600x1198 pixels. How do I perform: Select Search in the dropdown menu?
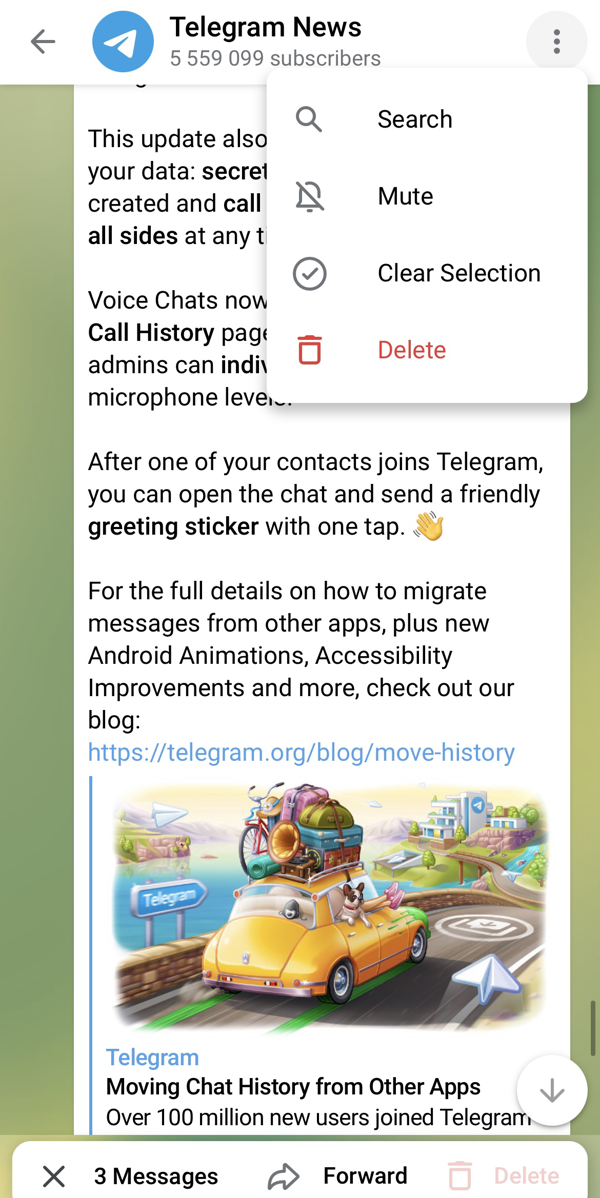(414, 119)
